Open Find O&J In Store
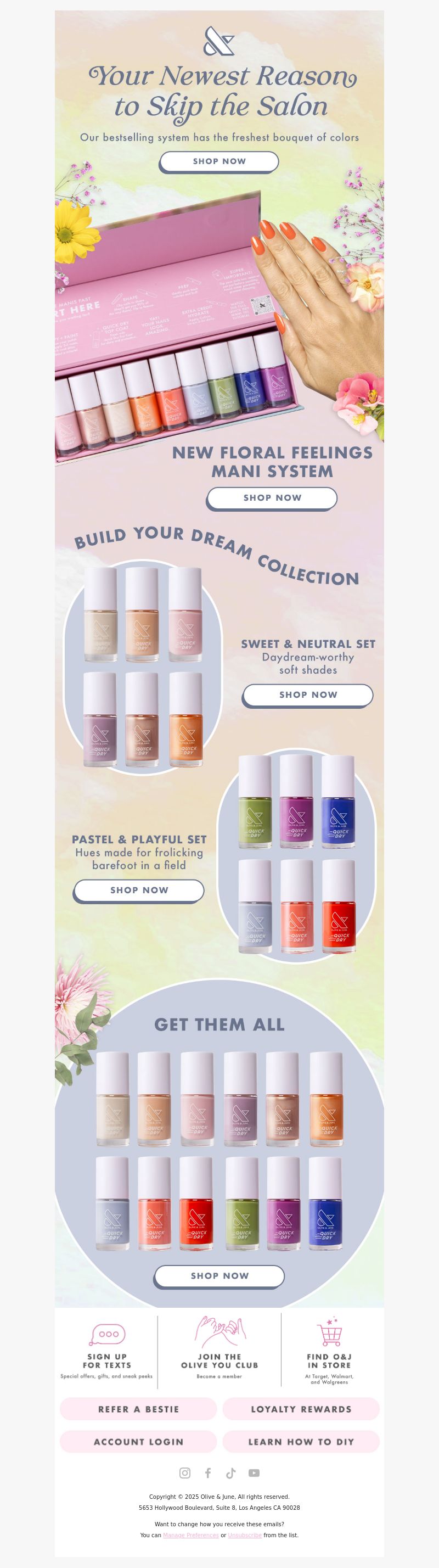The image size is (439, 1568). pyautogui.click(x=329, y=1360)
